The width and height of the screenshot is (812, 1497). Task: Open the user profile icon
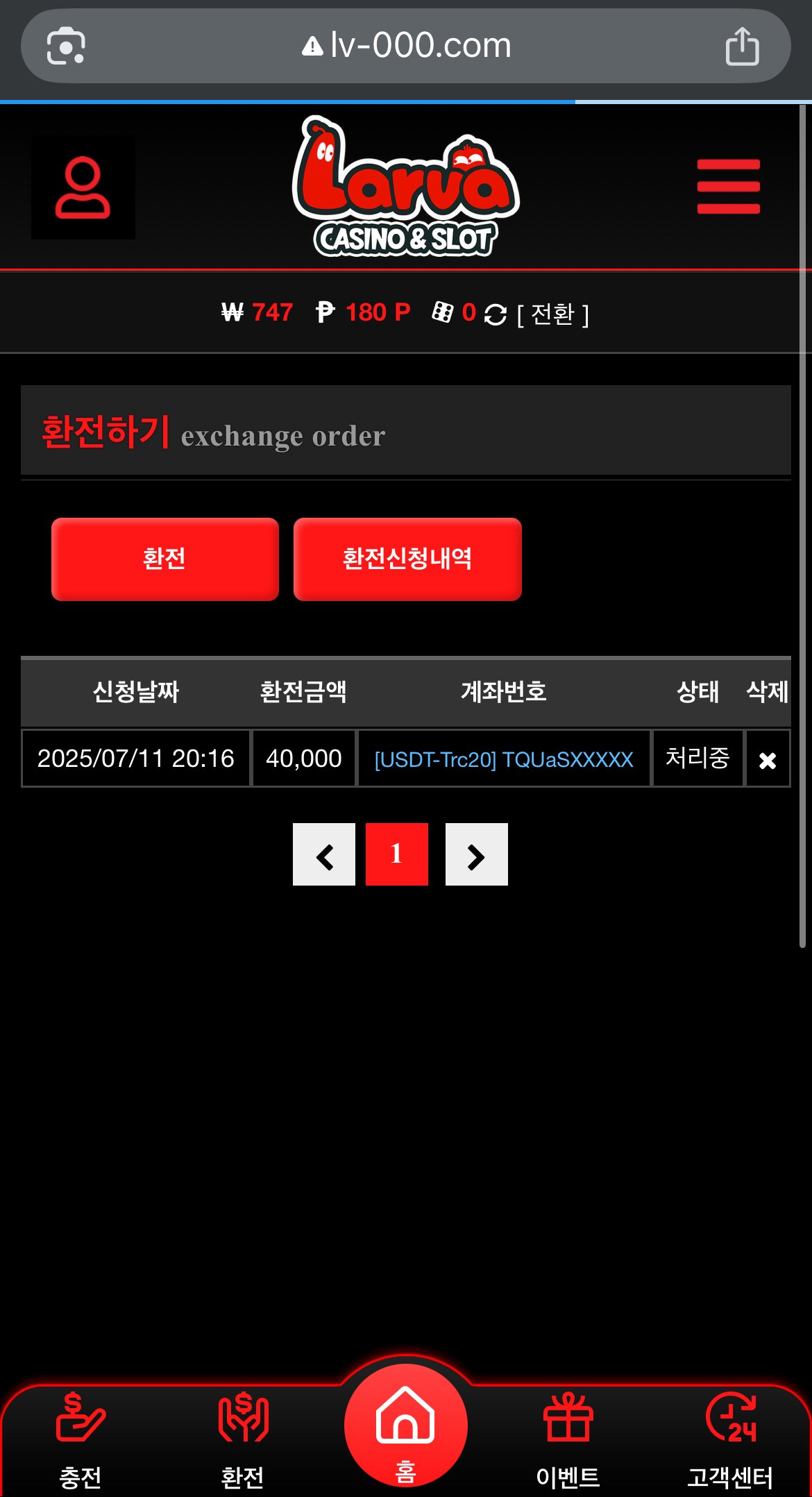(x=83, y=187)
